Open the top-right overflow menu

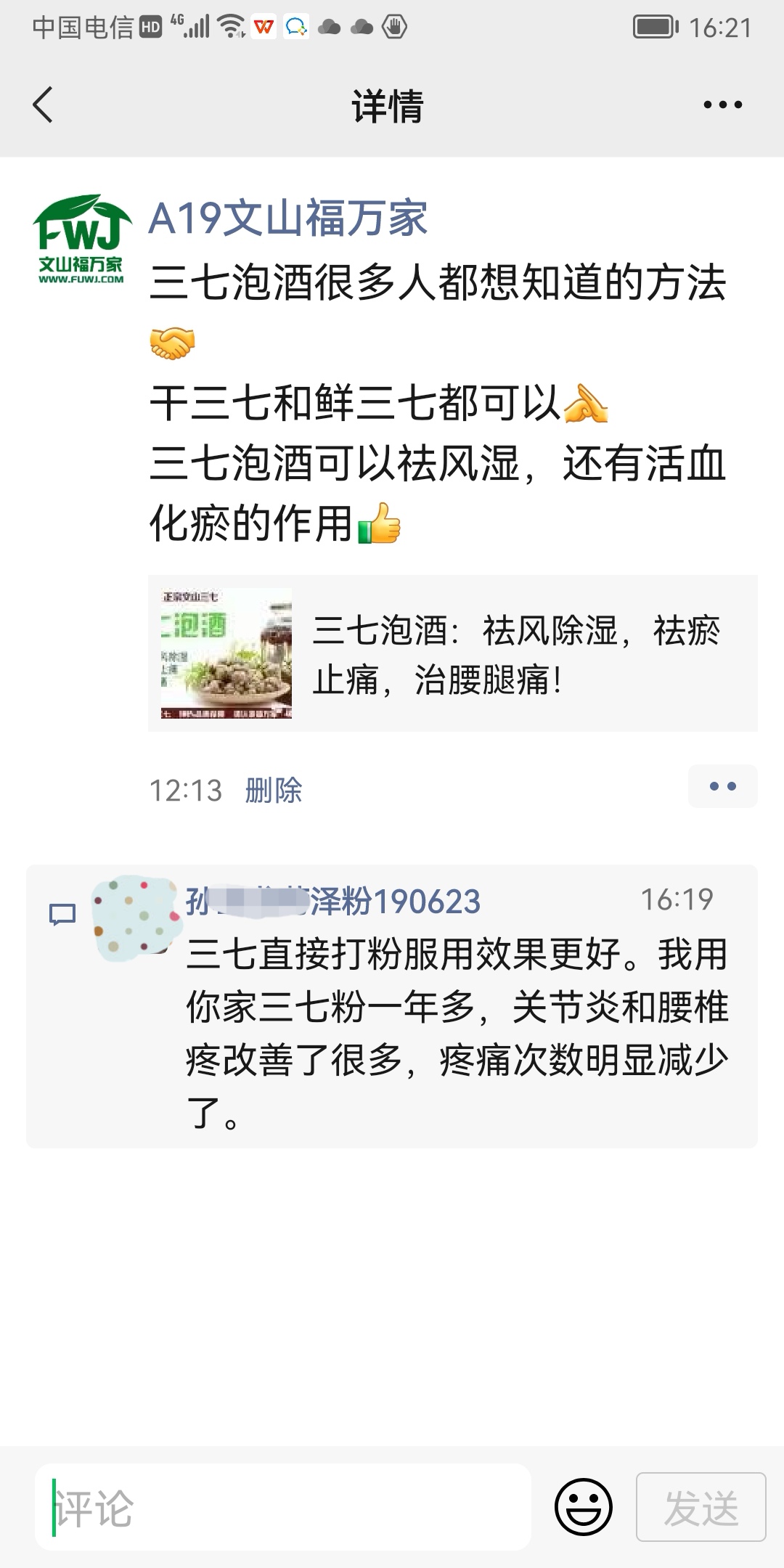point(722,105)
